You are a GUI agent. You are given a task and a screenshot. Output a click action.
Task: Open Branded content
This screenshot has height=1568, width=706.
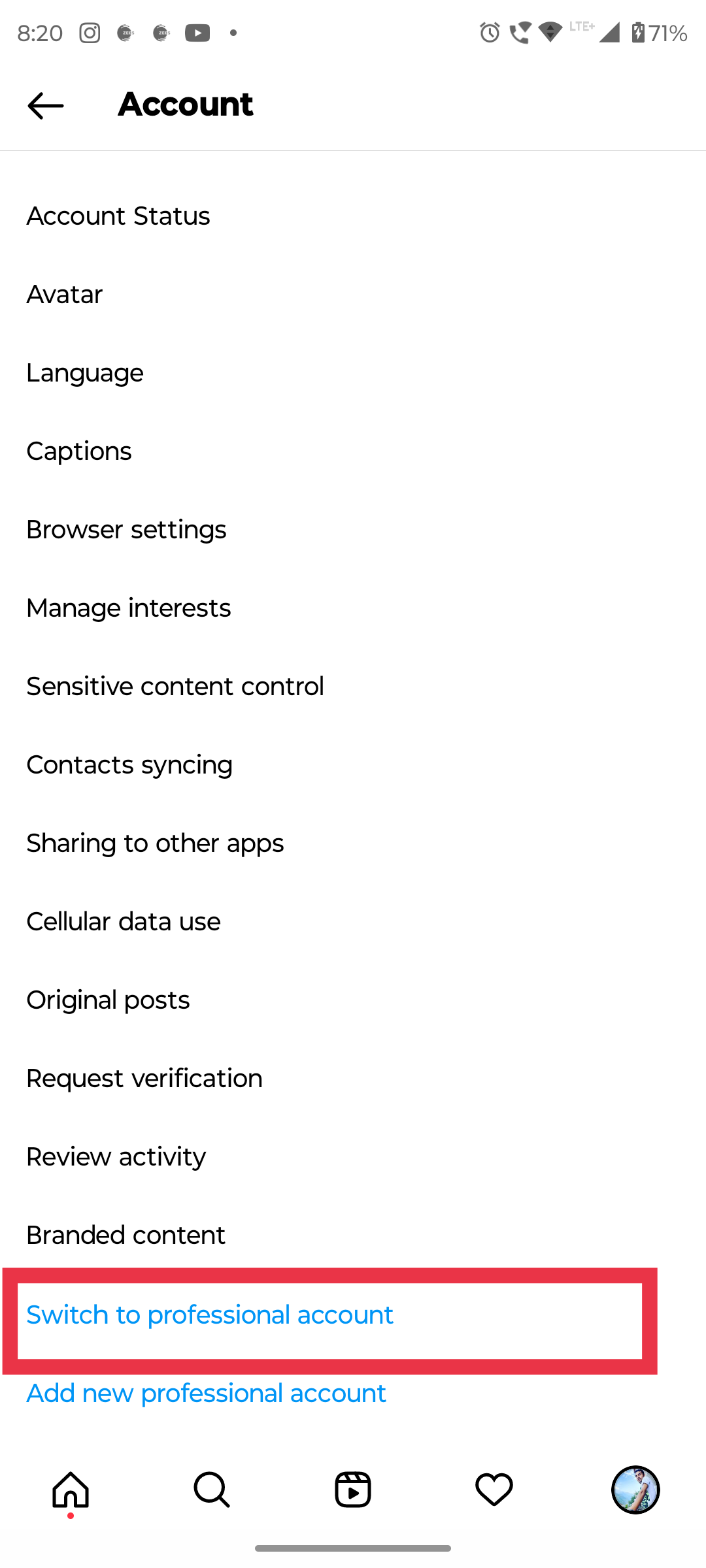353,1235
